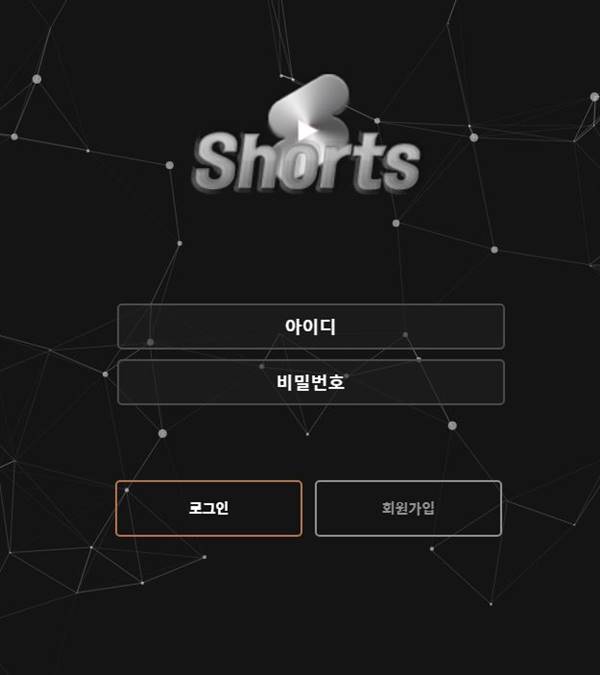Open 회원가입 sign-up
This screenshot has height=675, width=600.
408,508
